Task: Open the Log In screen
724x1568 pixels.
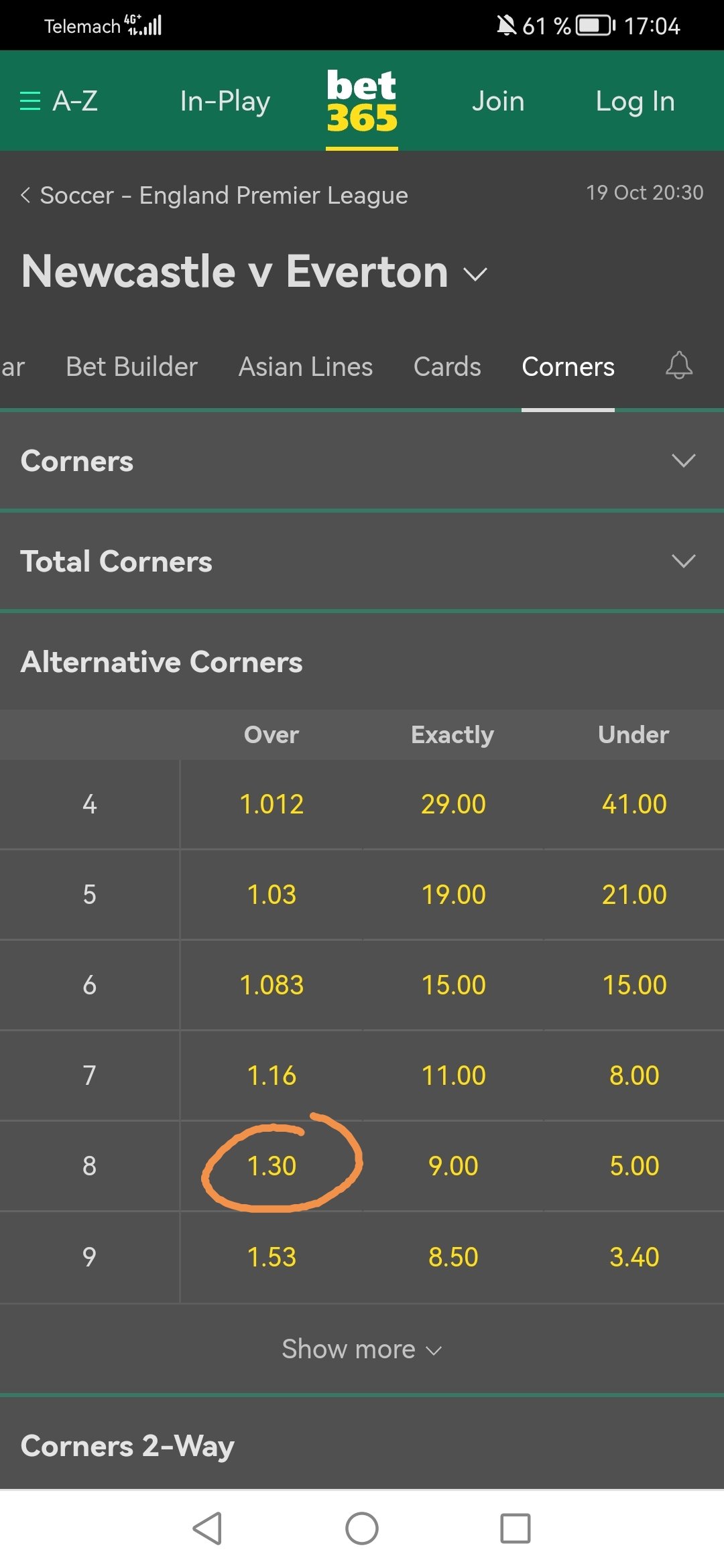Action: (x=636, y=101)
